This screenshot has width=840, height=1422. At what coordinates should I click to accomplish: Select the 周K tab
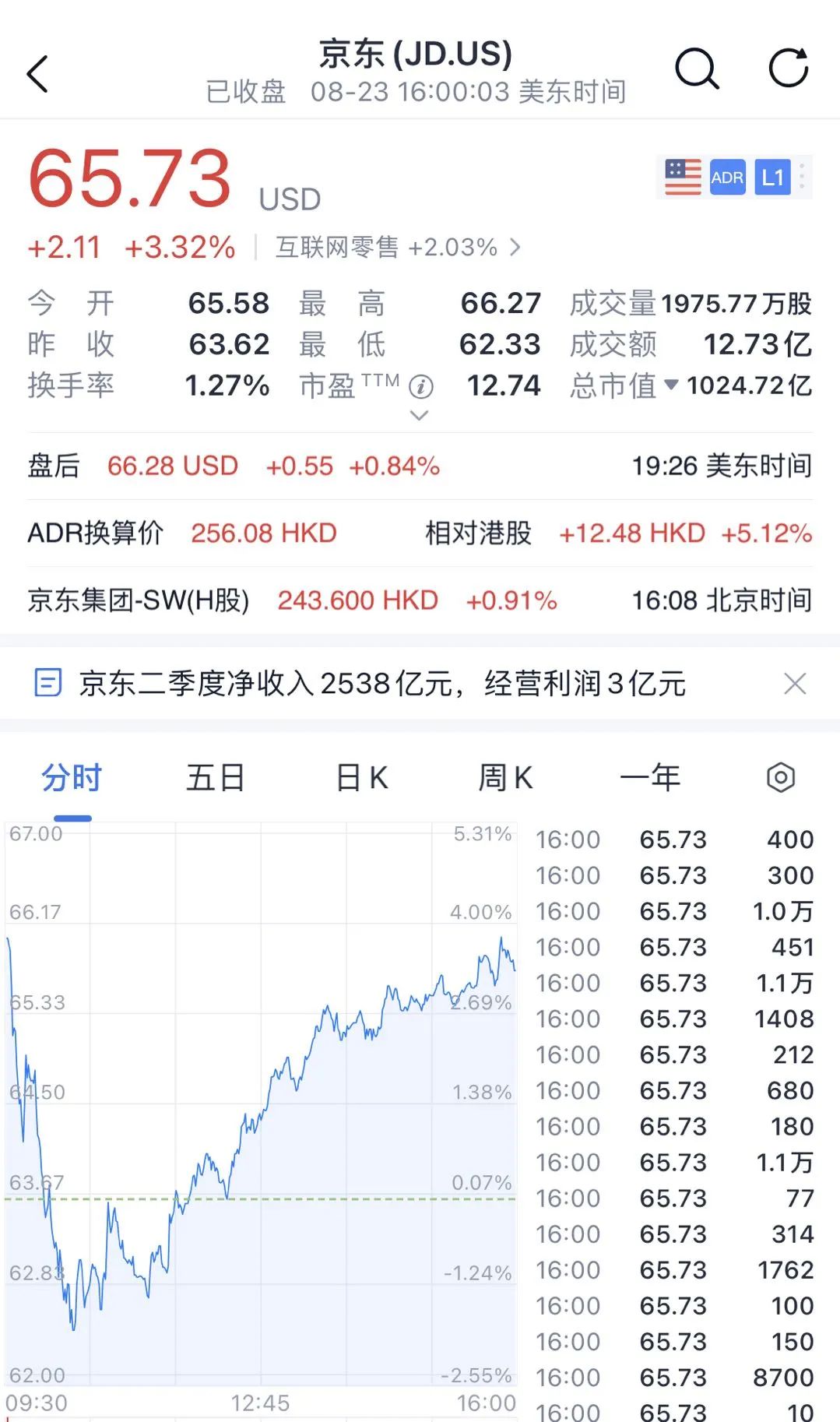point(504,776)
